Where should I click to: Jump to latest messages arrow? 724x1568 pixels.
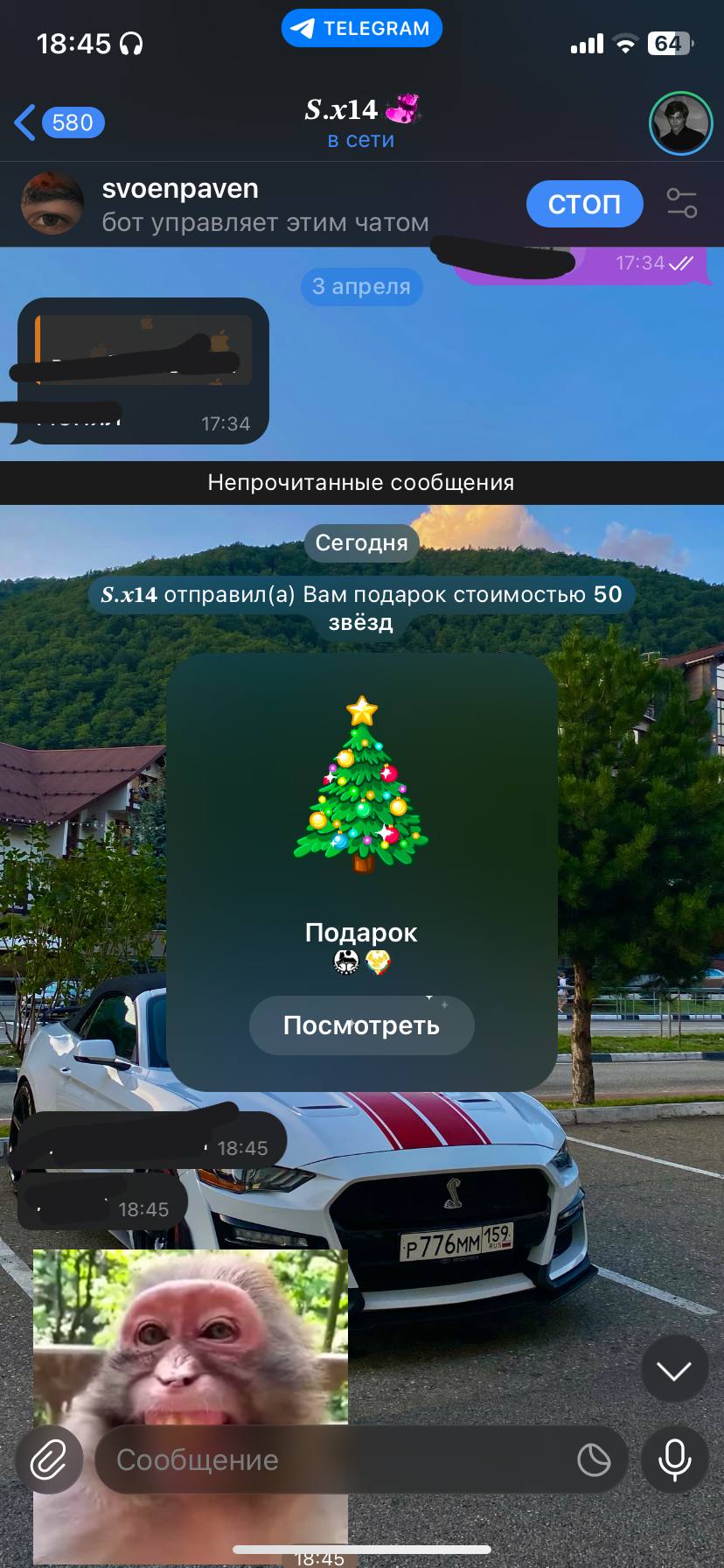[674, 1370]
